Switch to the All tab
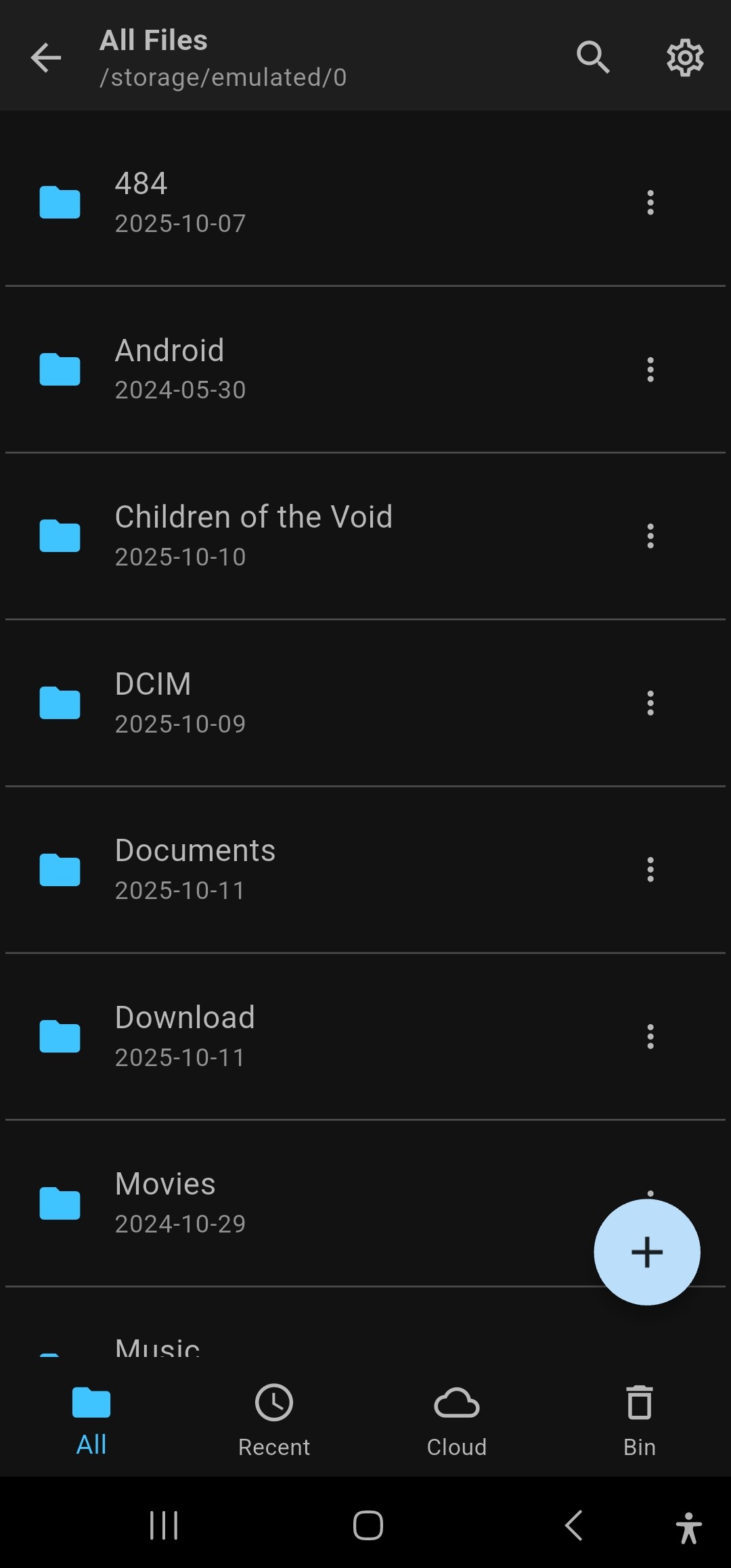 91,1421
